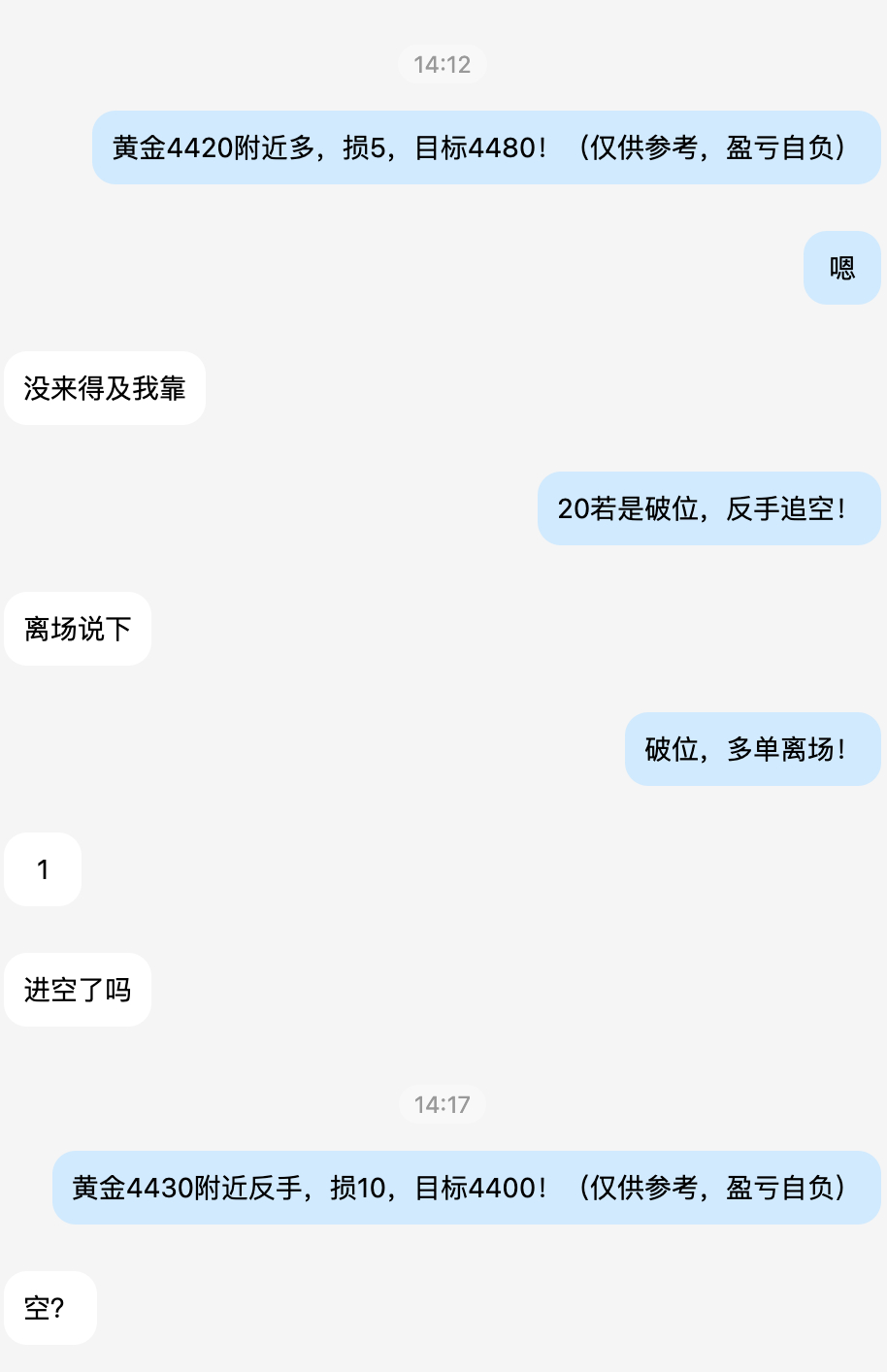The height and width of the screenshot is (1372, 887).
Task: Click the 嗯 reply bubble
Action: tap(840, 268)
